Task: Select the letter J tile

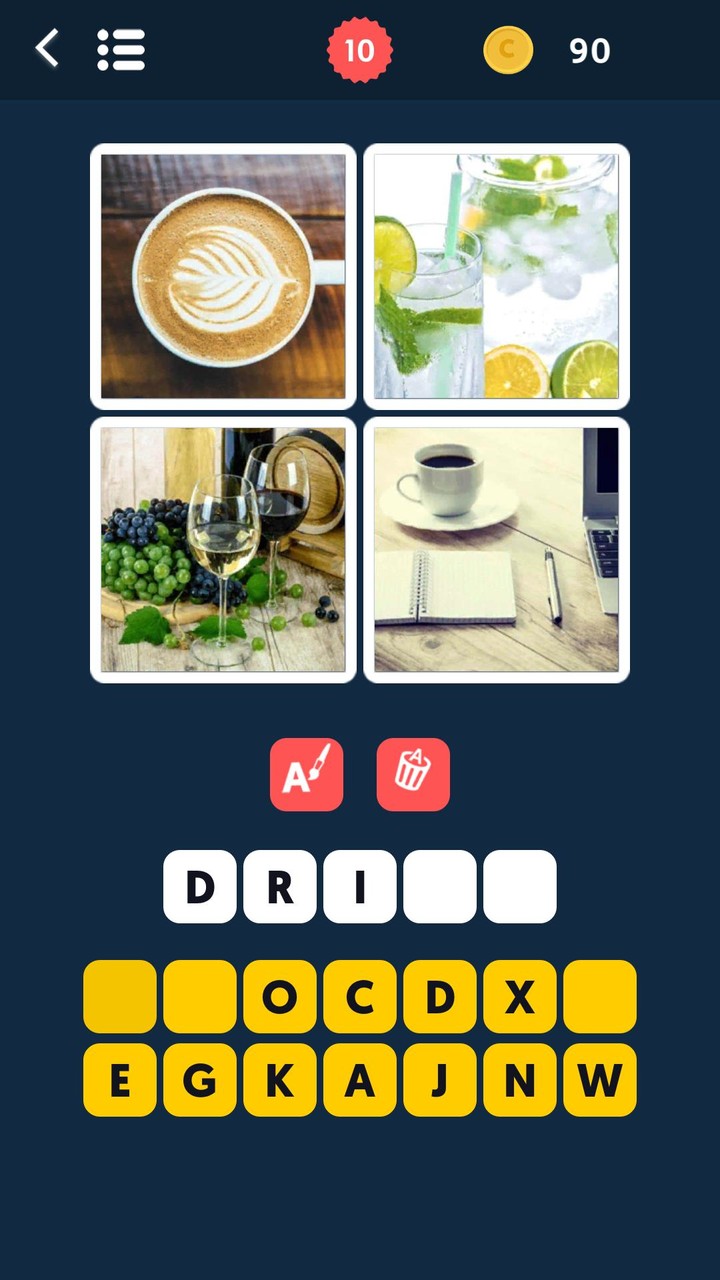Action: pyautogui.click(x=439, y=1079)
